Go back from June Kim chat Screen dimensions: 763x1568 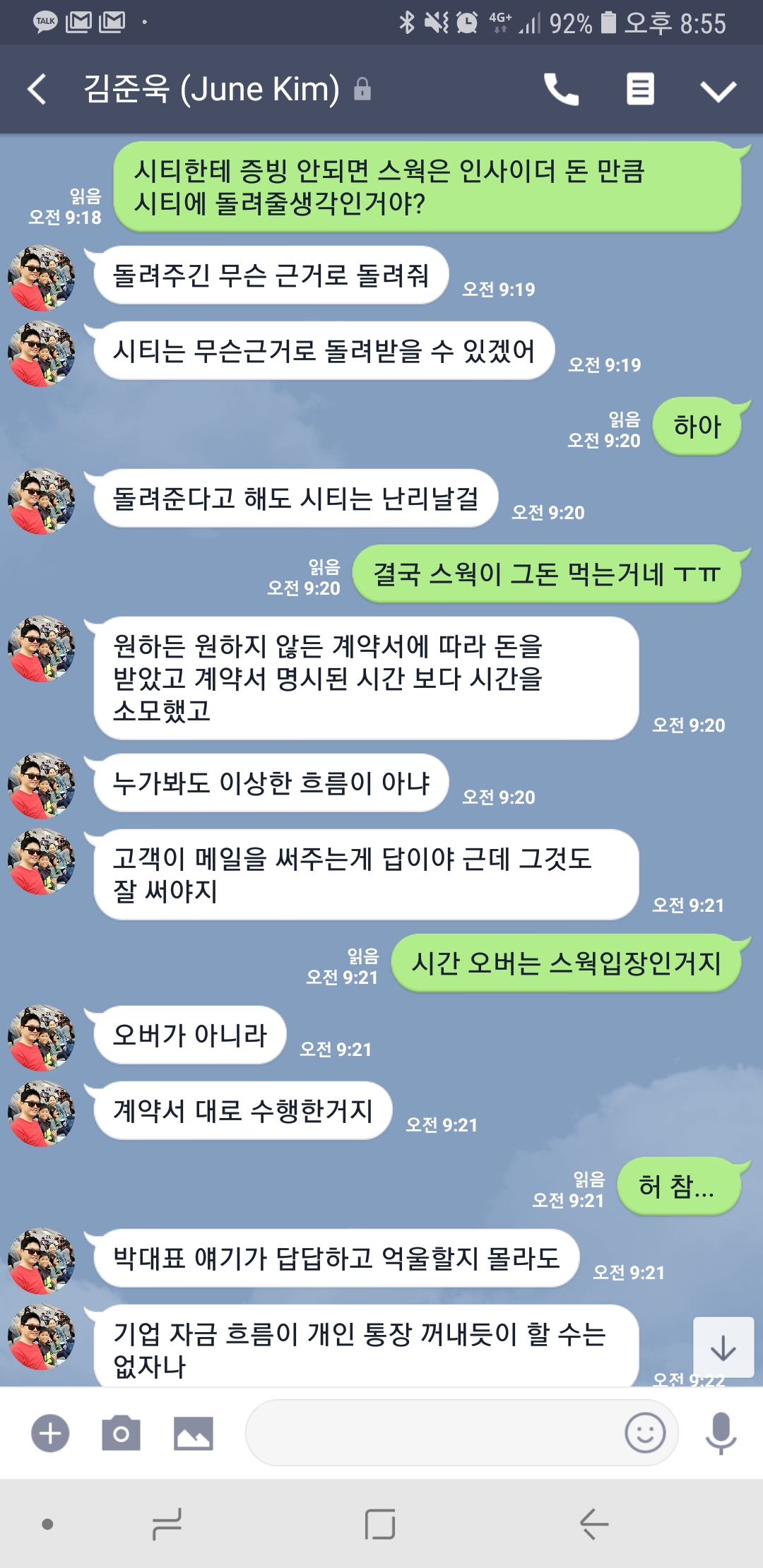click(37, 90)
